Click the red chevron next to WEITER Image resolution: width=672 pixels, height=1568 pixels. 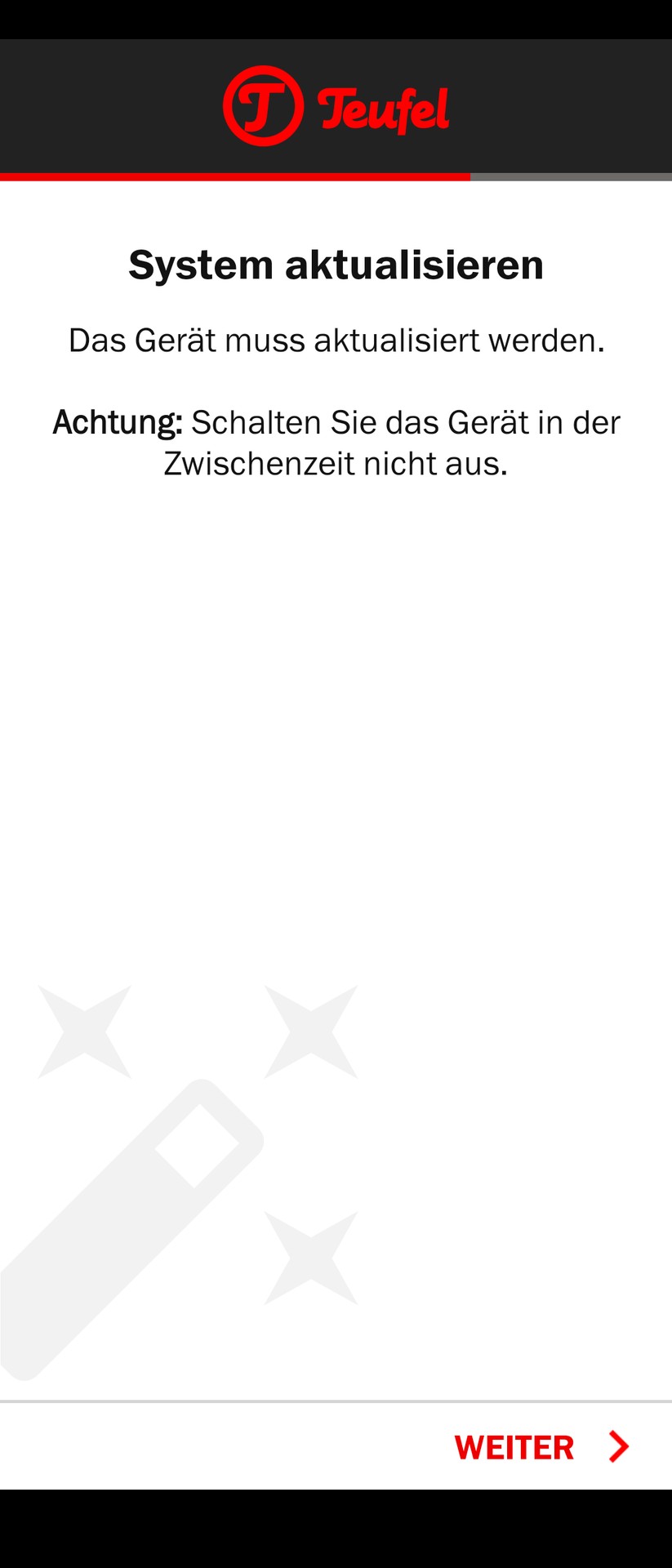619,1447
